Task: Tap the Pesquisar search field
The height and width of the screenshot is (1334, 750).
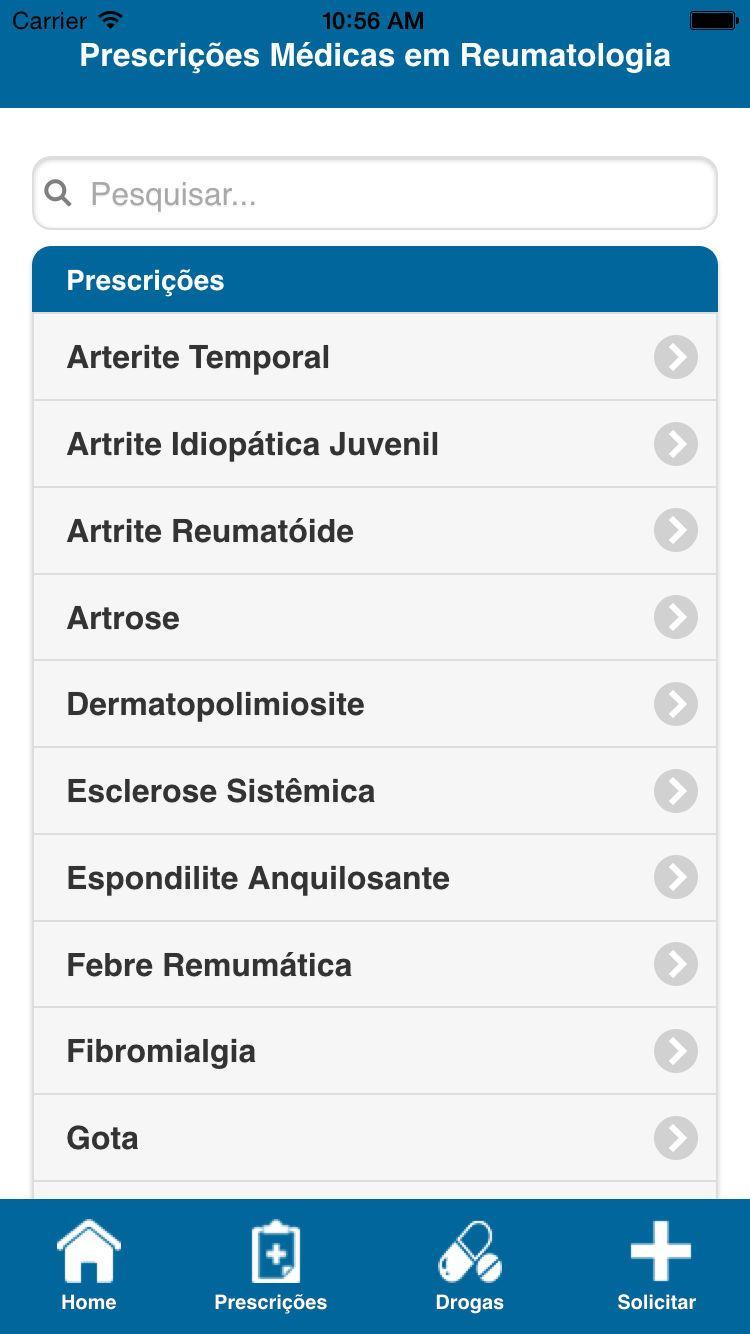Action: (x=375, y=193)
